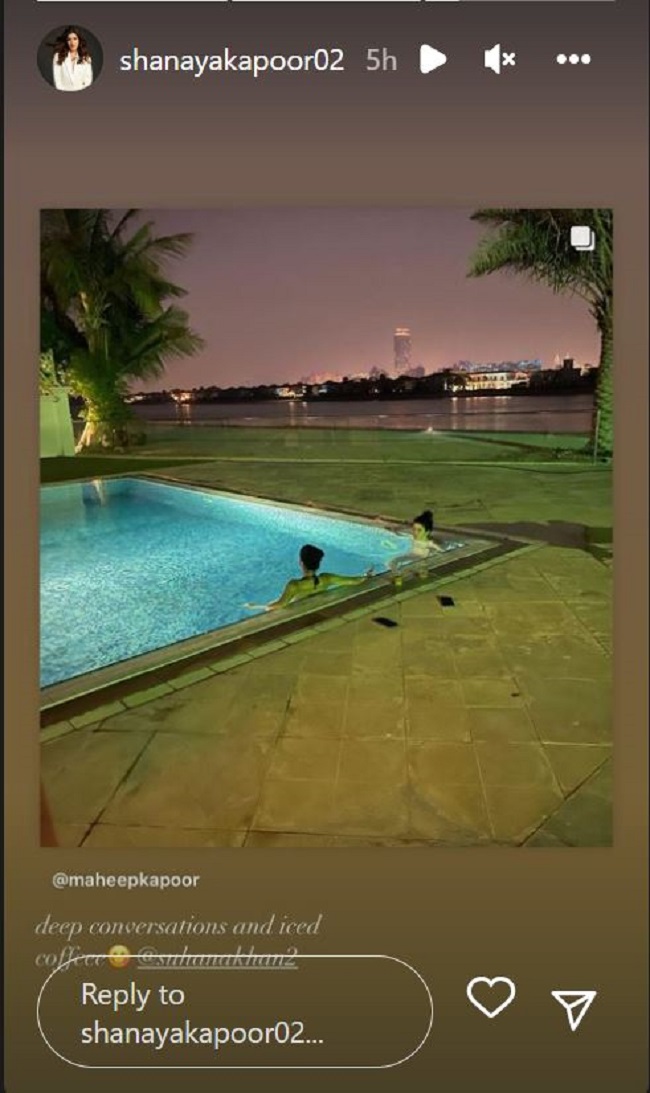The height and width of the screenshot is (1093, 650).
Task: Play the paused story
Action: coord(432,60)
